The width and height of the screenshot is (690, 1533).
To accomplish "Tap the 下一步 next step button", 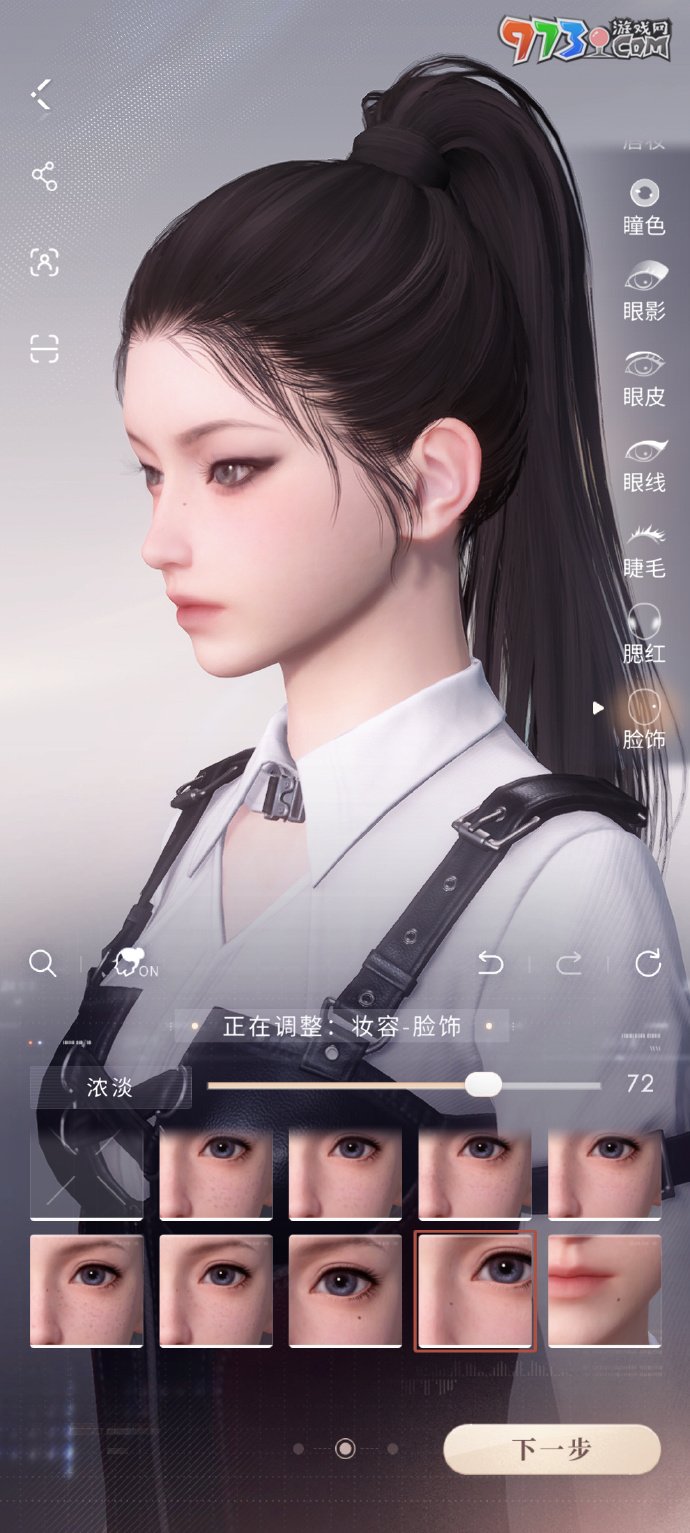I will [x=552, y=1449].
